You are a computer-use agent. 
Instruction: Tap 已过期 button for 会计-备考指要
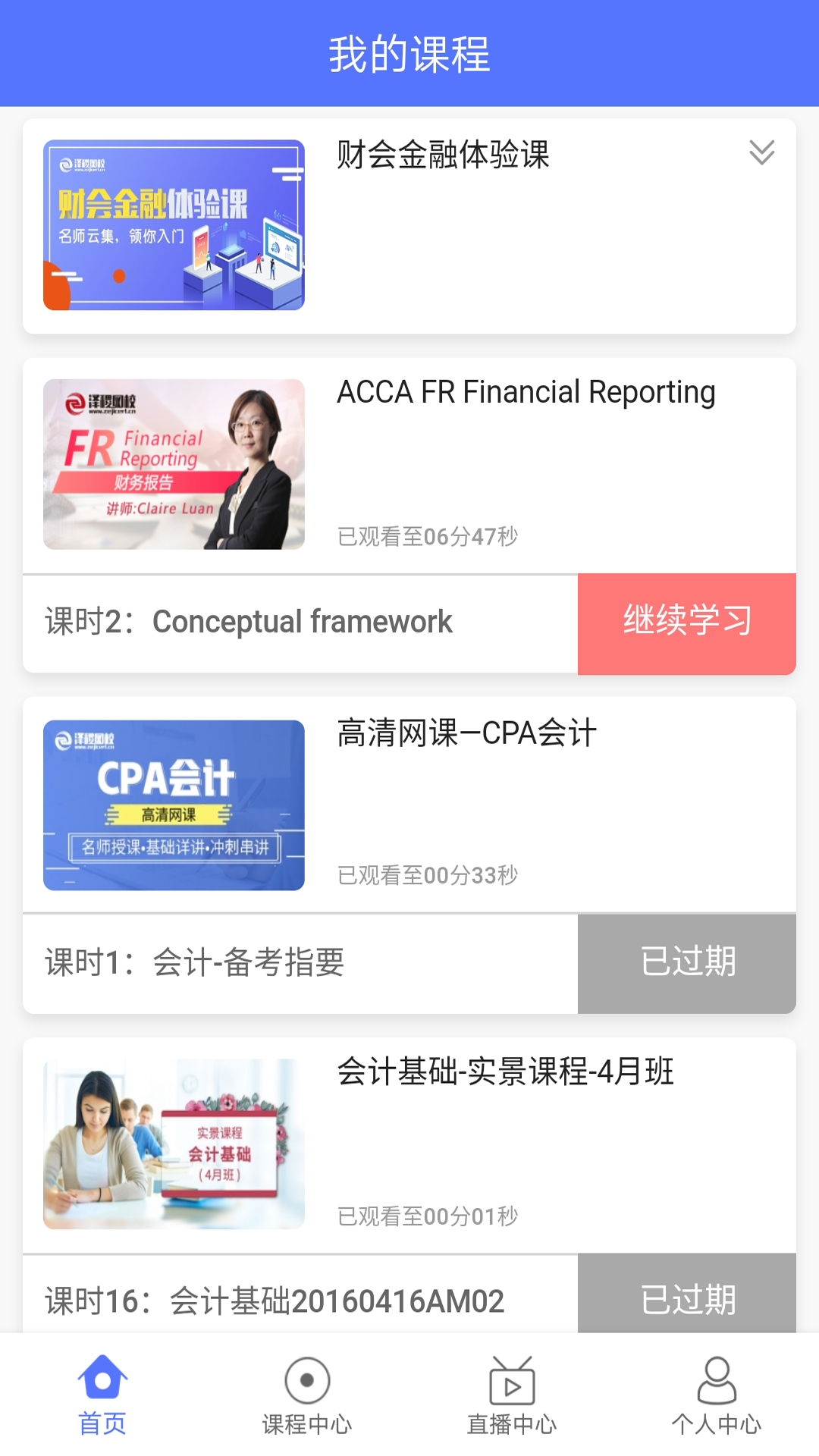[686, 963]
